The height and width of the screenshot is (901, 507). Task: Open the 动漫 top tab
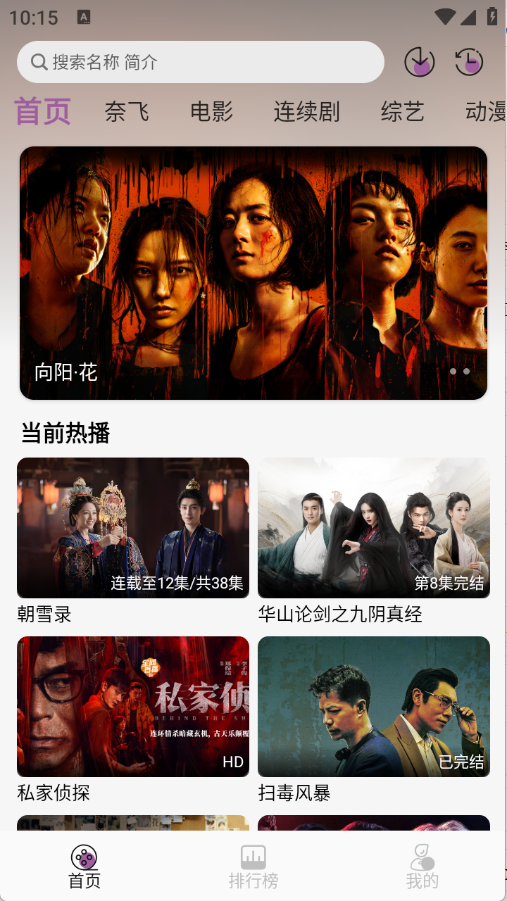tap(486, 111)
